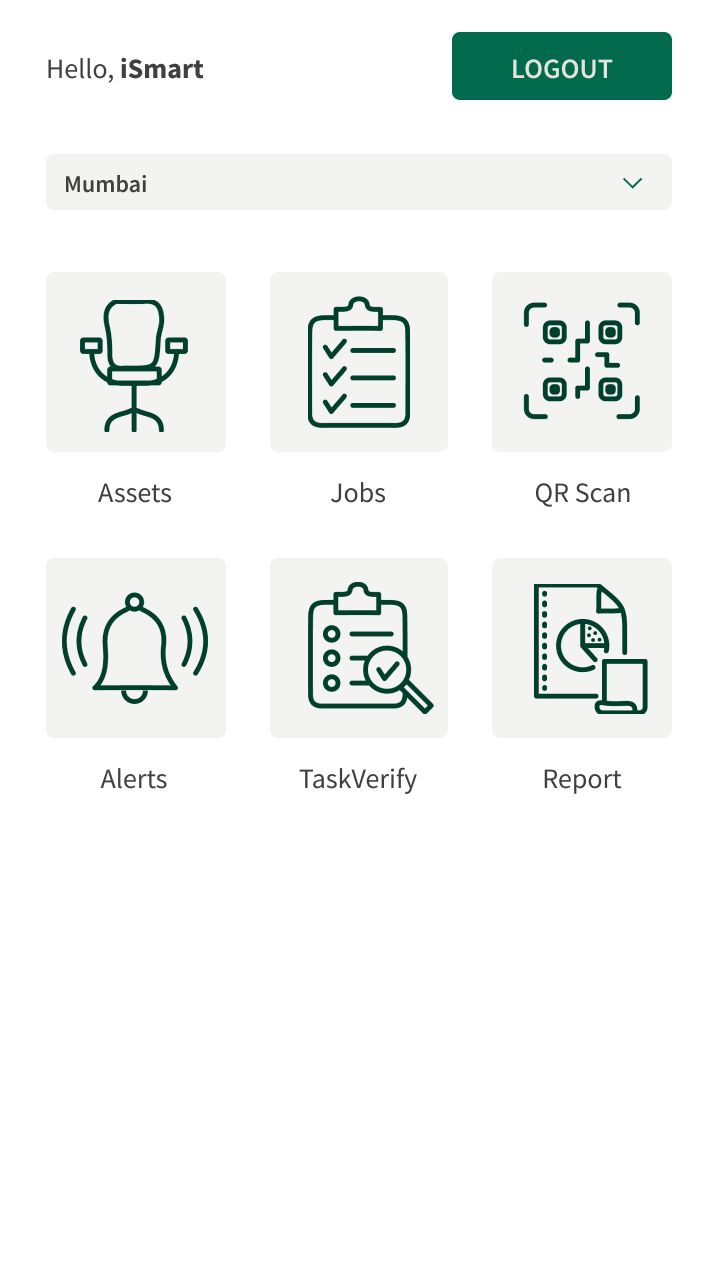
Task: Expand the Mumbai location dropdown
Action: coord(359,182)
